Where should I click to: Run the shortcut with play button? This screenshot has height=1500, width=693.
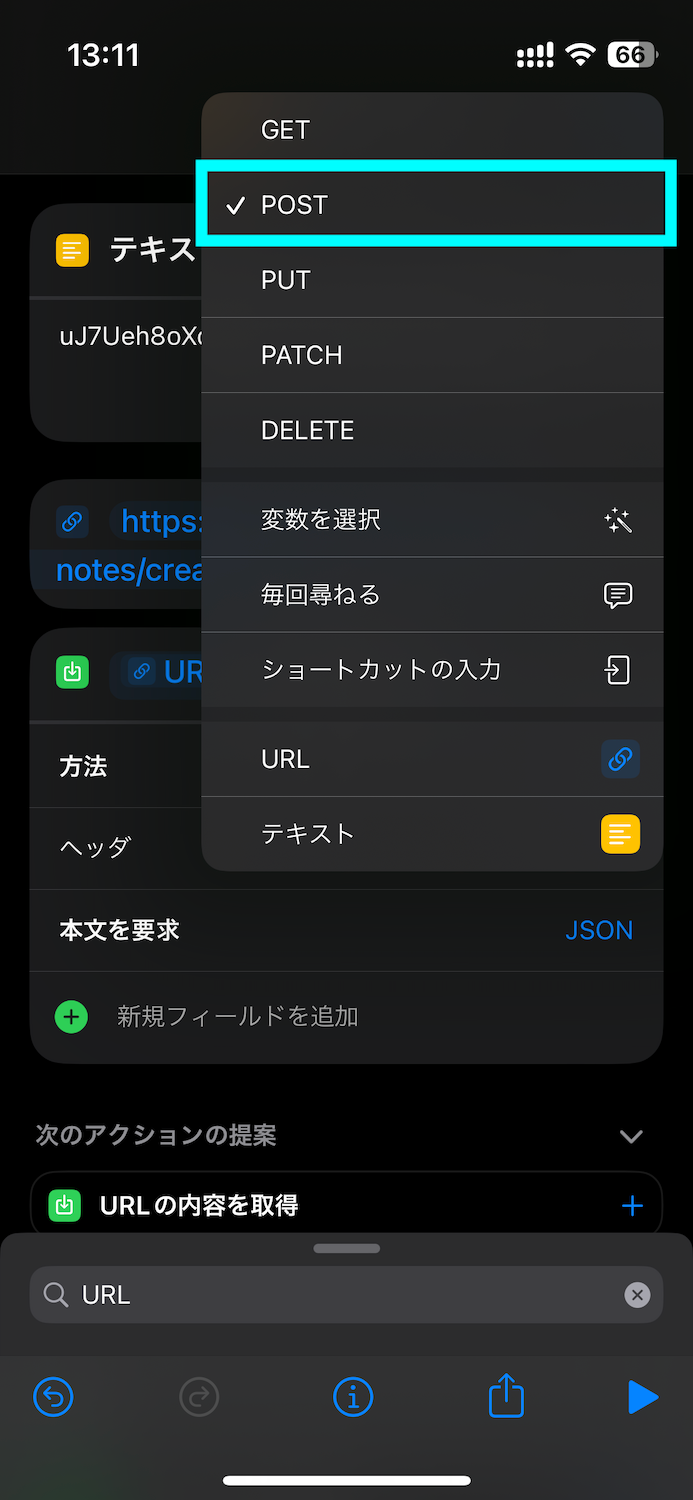642,1397
